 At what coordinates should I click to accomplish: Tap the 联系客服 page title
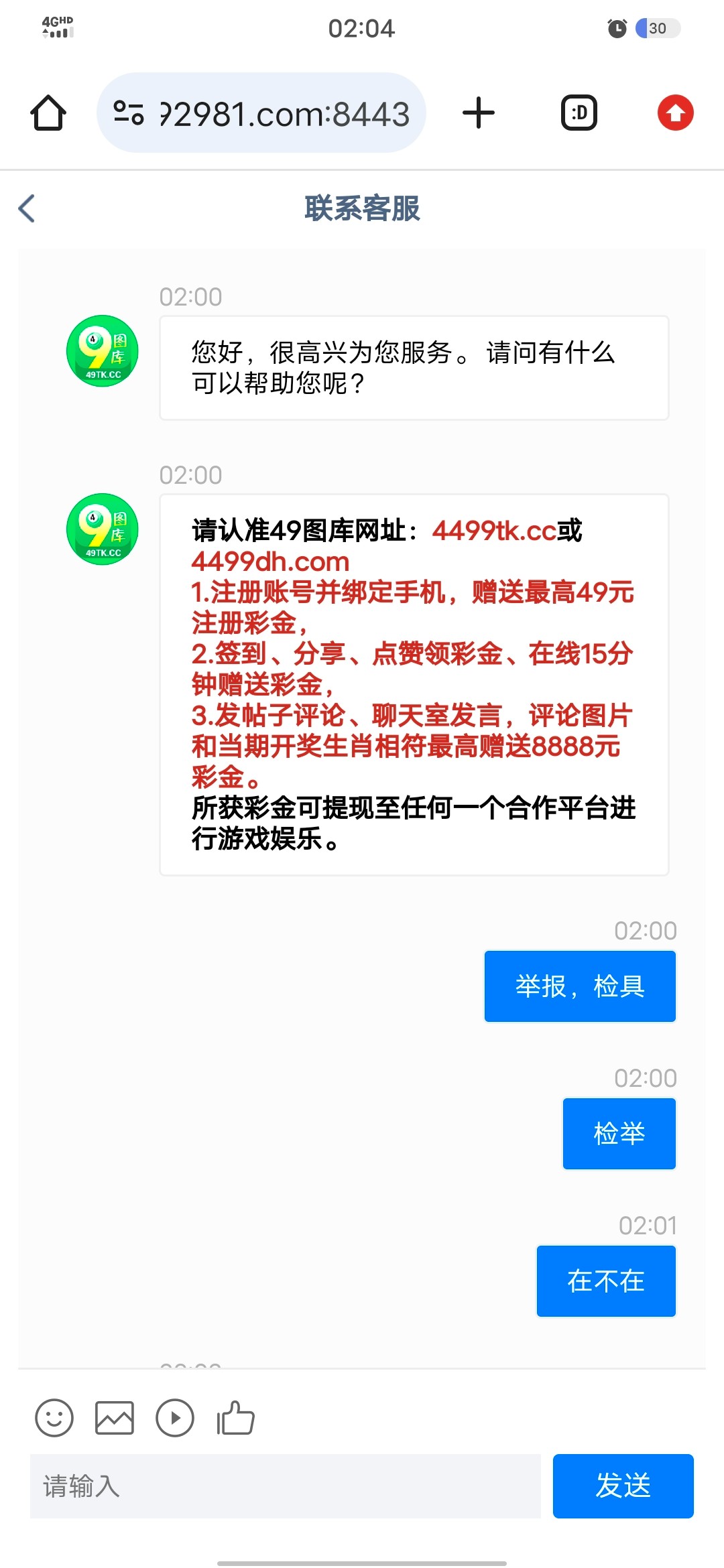362,208
